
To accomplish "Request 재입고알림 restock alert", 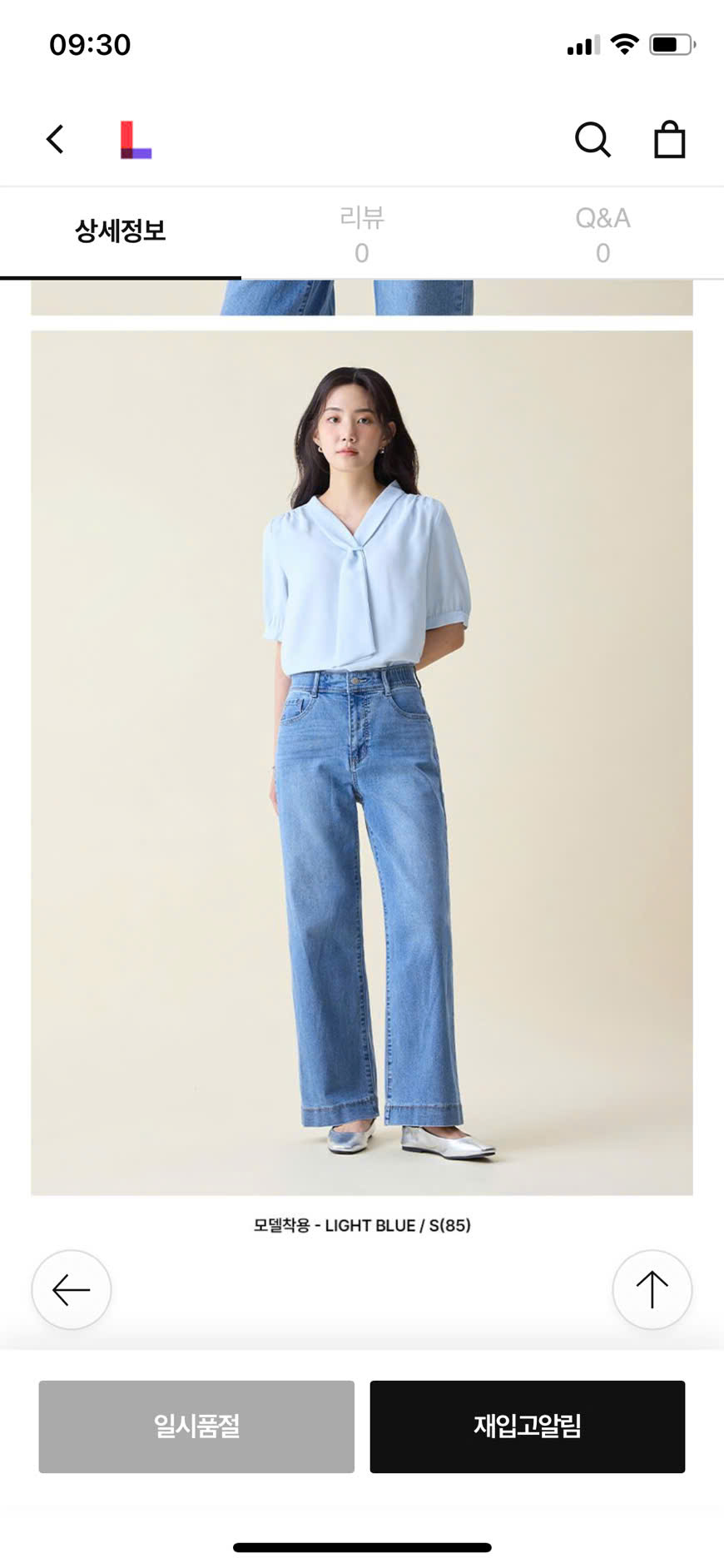I will [x=527, y=1426].
